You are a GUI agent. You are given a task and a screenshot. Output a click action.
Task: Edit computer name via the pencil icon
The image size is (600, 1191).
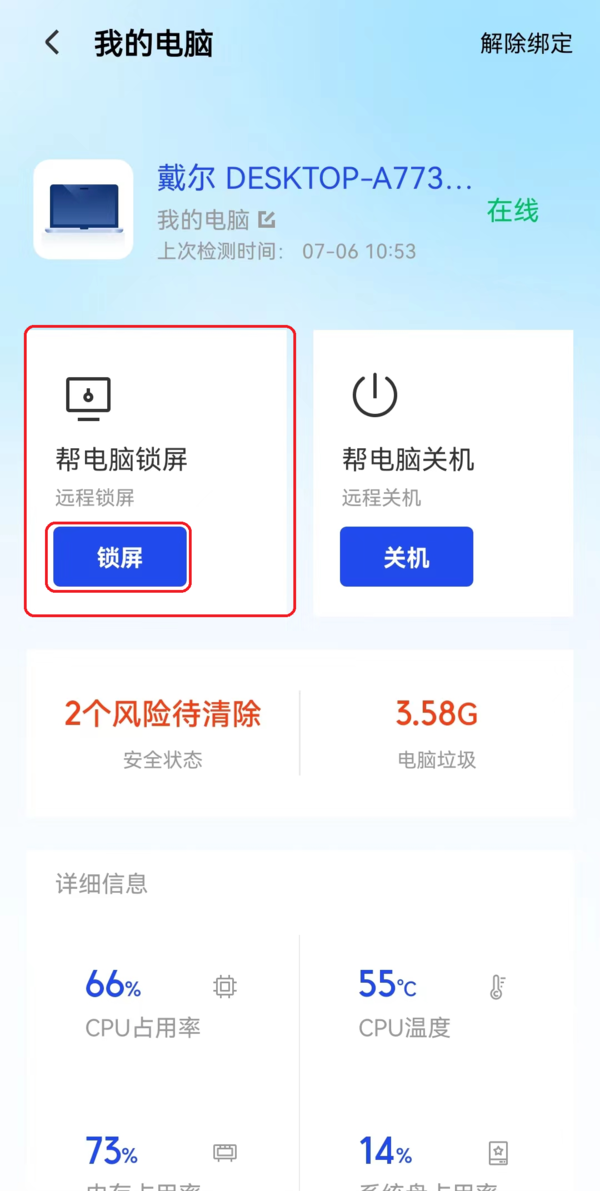coord(267,219)
